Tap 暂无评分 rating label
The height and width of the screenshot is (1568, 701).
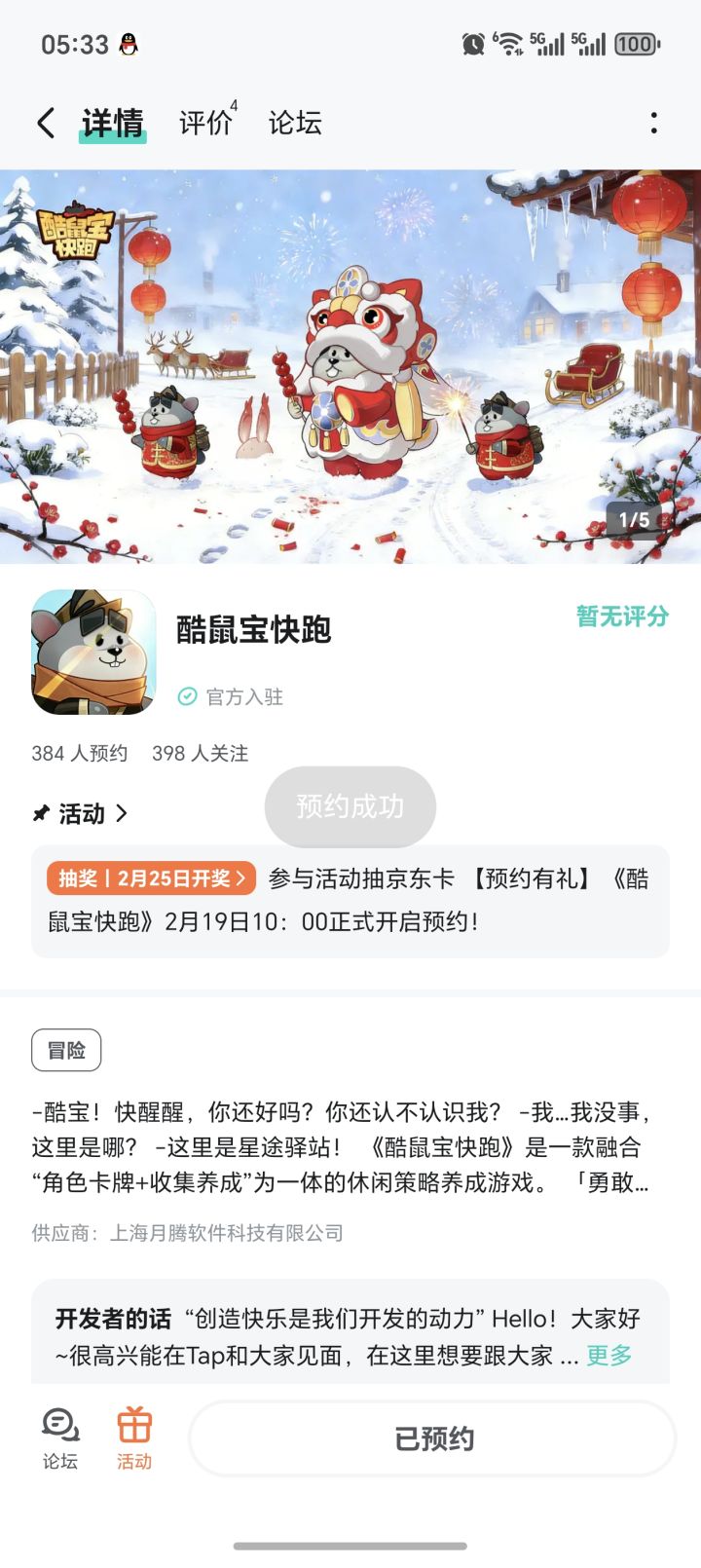click(x=619, y=617)
